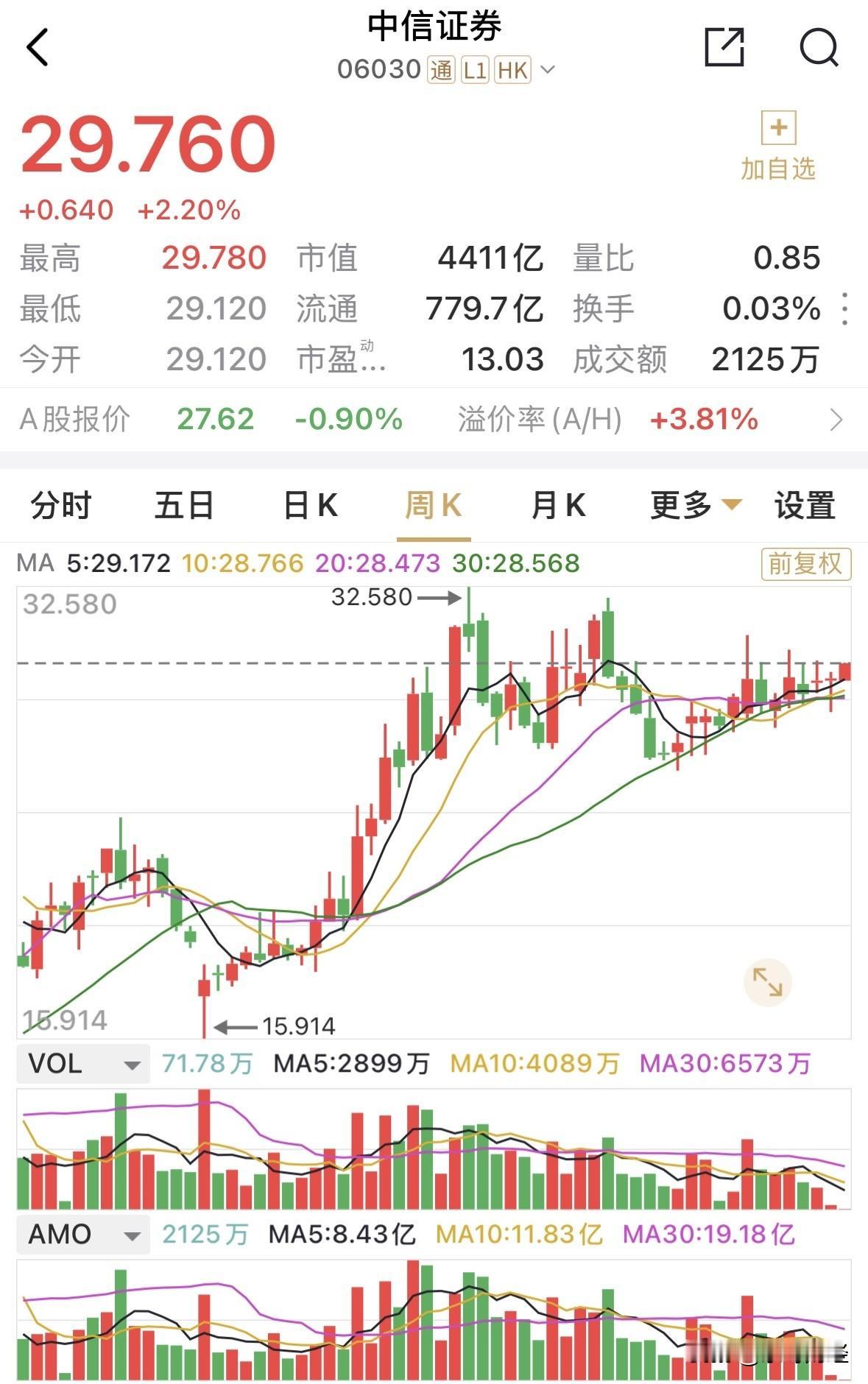Open the A股报价 detail chevron
This screenshot has height=1384, width=868.
tap(836, 420)
